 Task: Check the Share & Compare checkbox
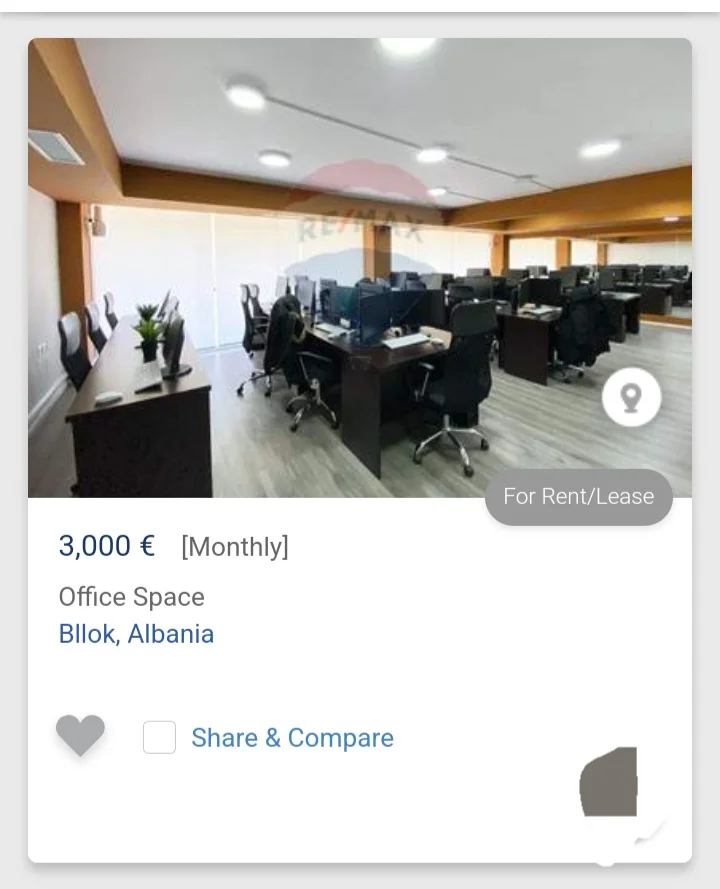pyautogui.click(x=159, y=737)
